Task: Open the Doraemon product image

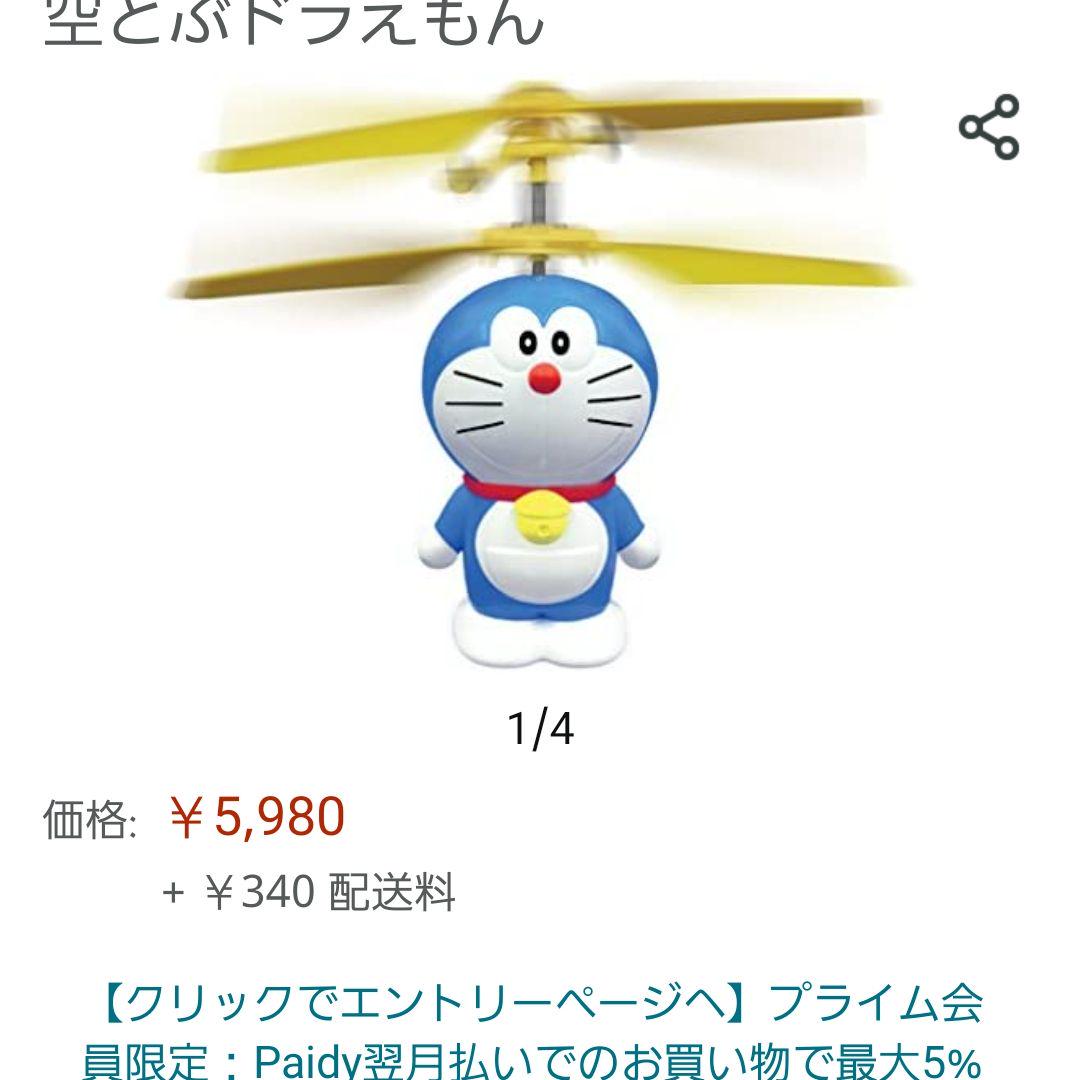Action: click(540, 380)
